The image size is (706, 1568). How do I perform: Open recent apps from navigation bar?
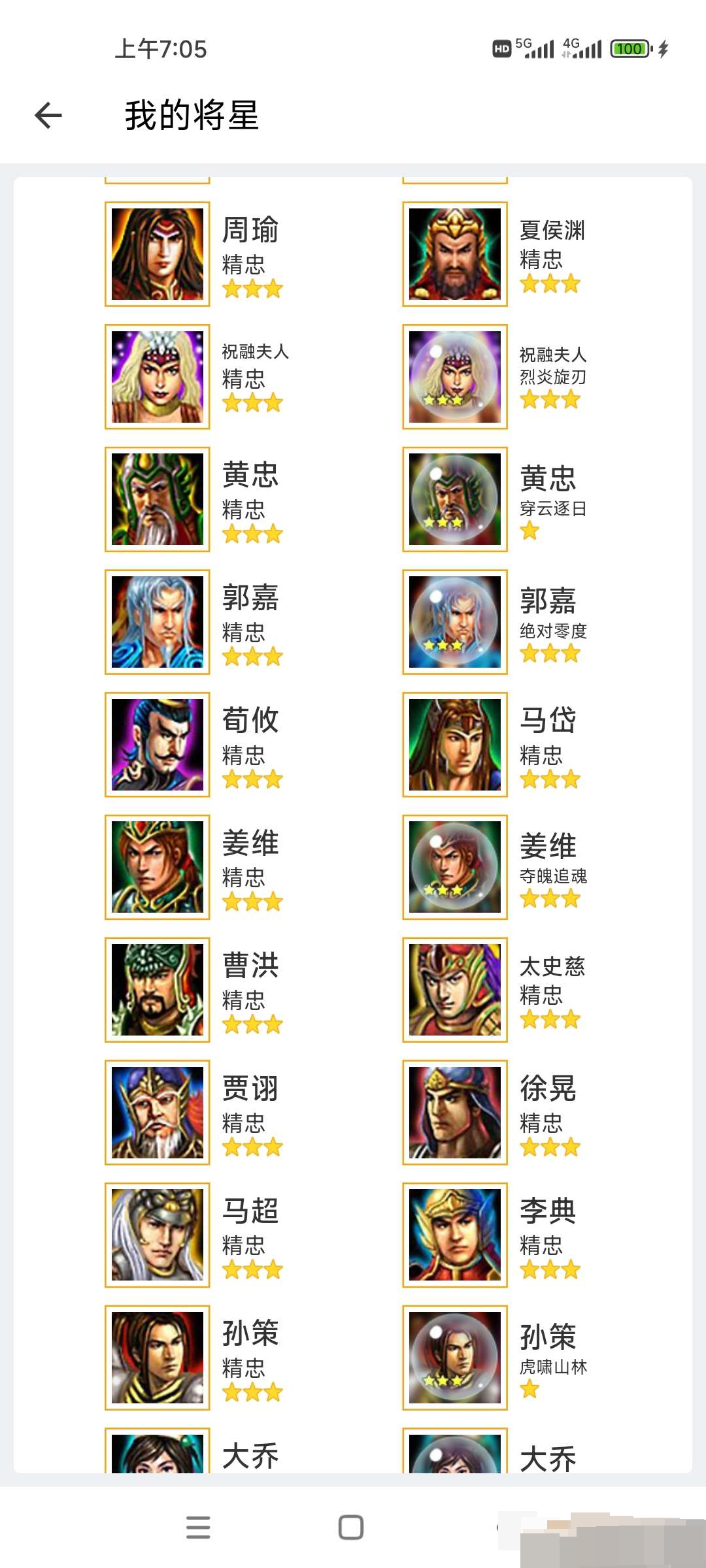coord(198,1527)
